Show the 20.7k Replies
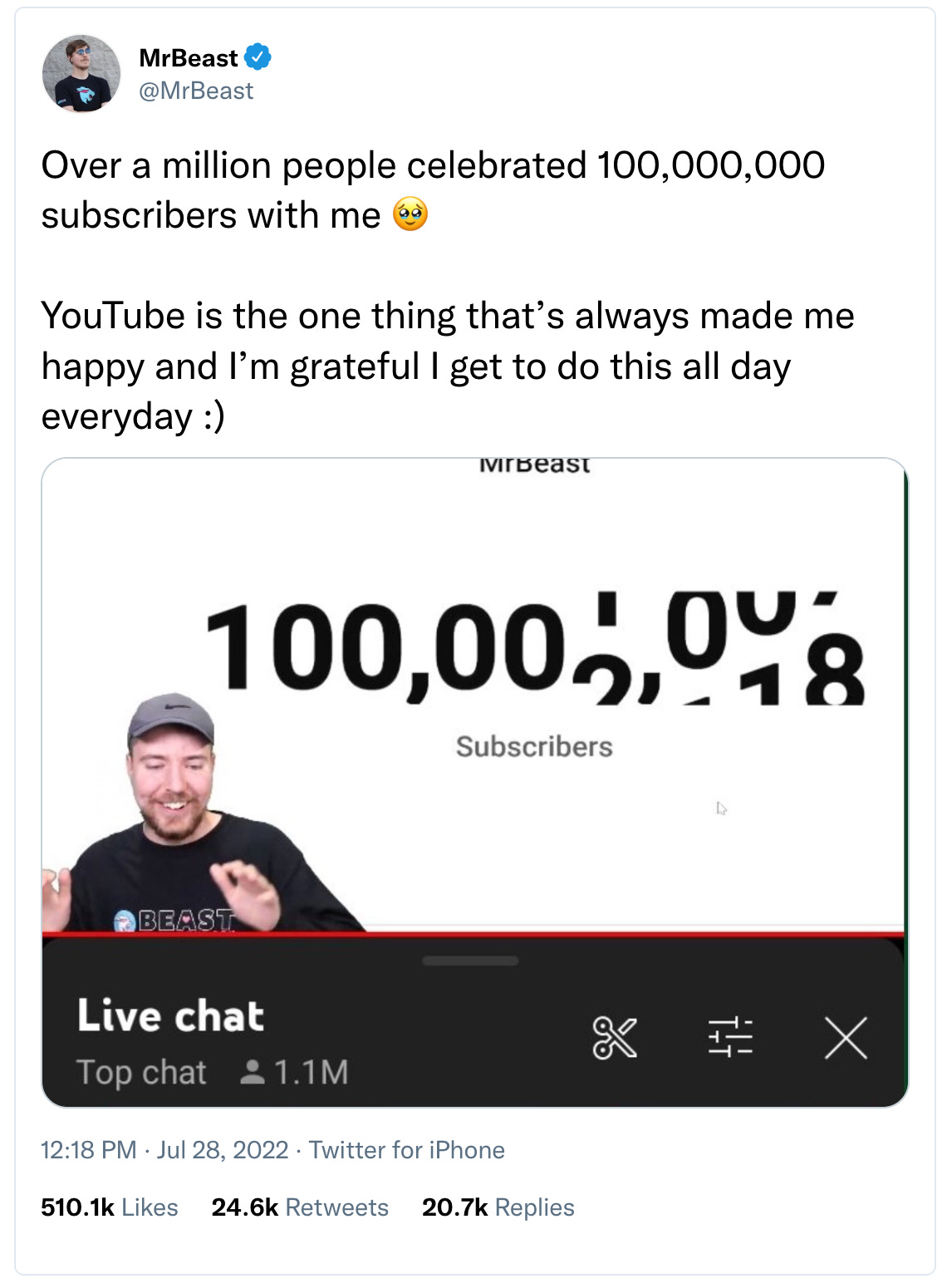The width and height of the screenshot is (947, 1288). (x=498, y=1207)
